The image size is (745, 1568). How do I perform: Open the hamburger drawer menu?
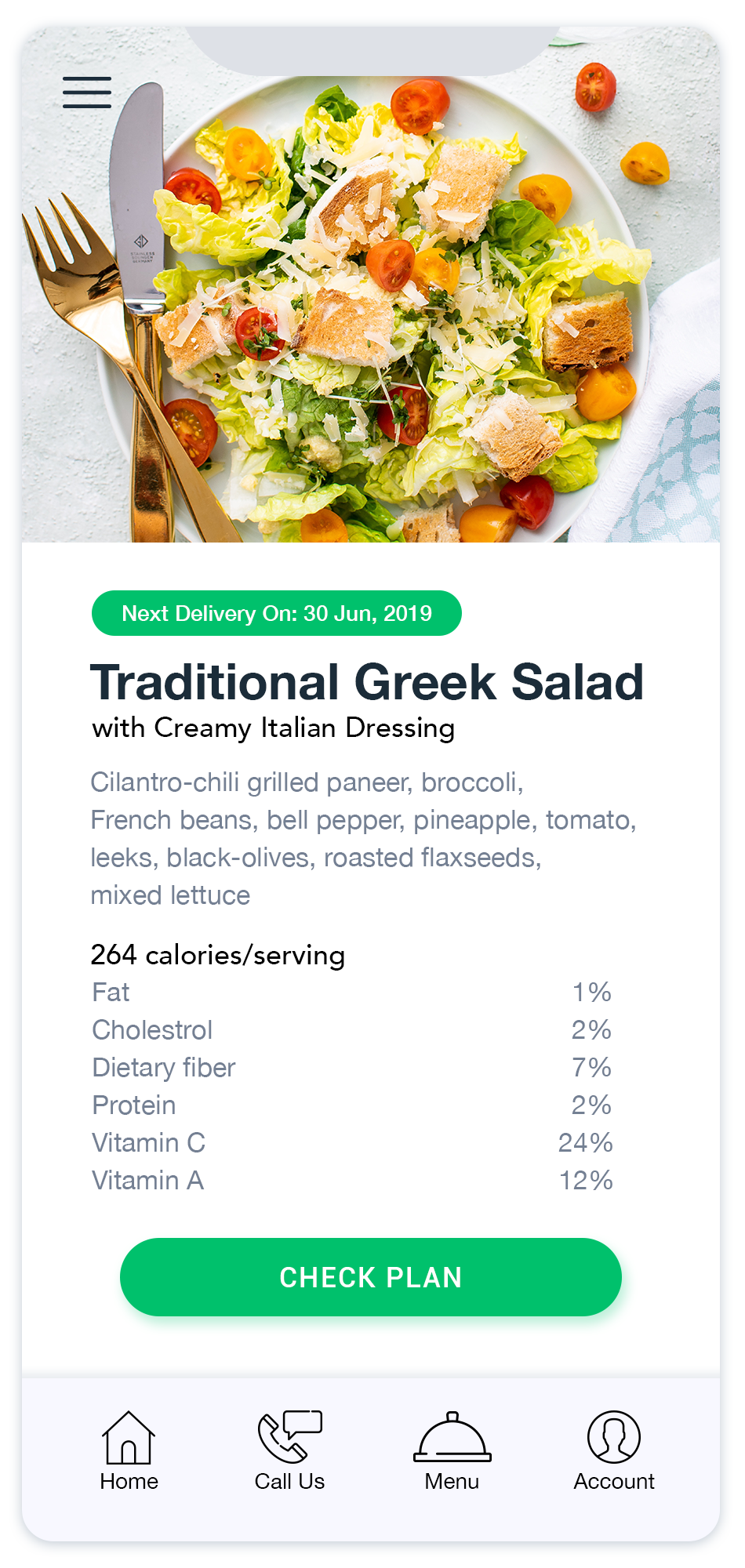tap(87, 93)
